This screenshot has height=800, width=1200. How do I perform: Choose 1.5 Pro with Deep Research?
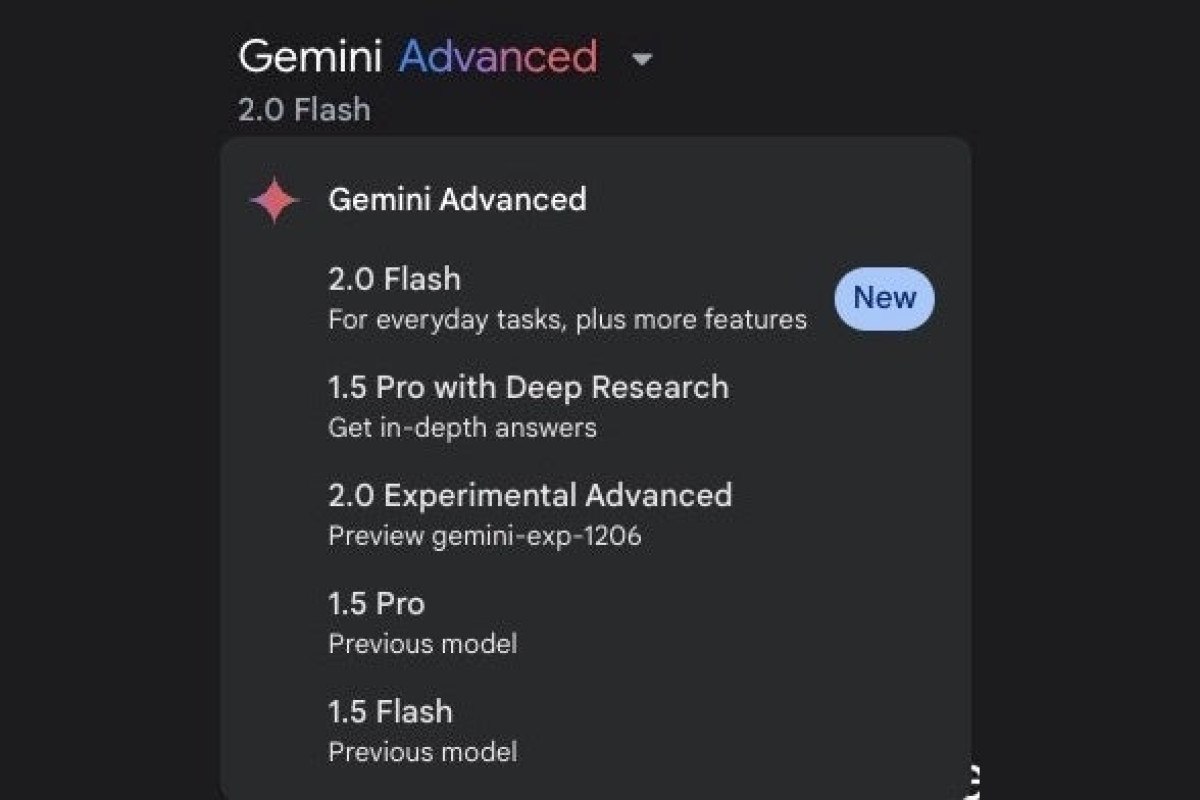click(x=528, y=406)
